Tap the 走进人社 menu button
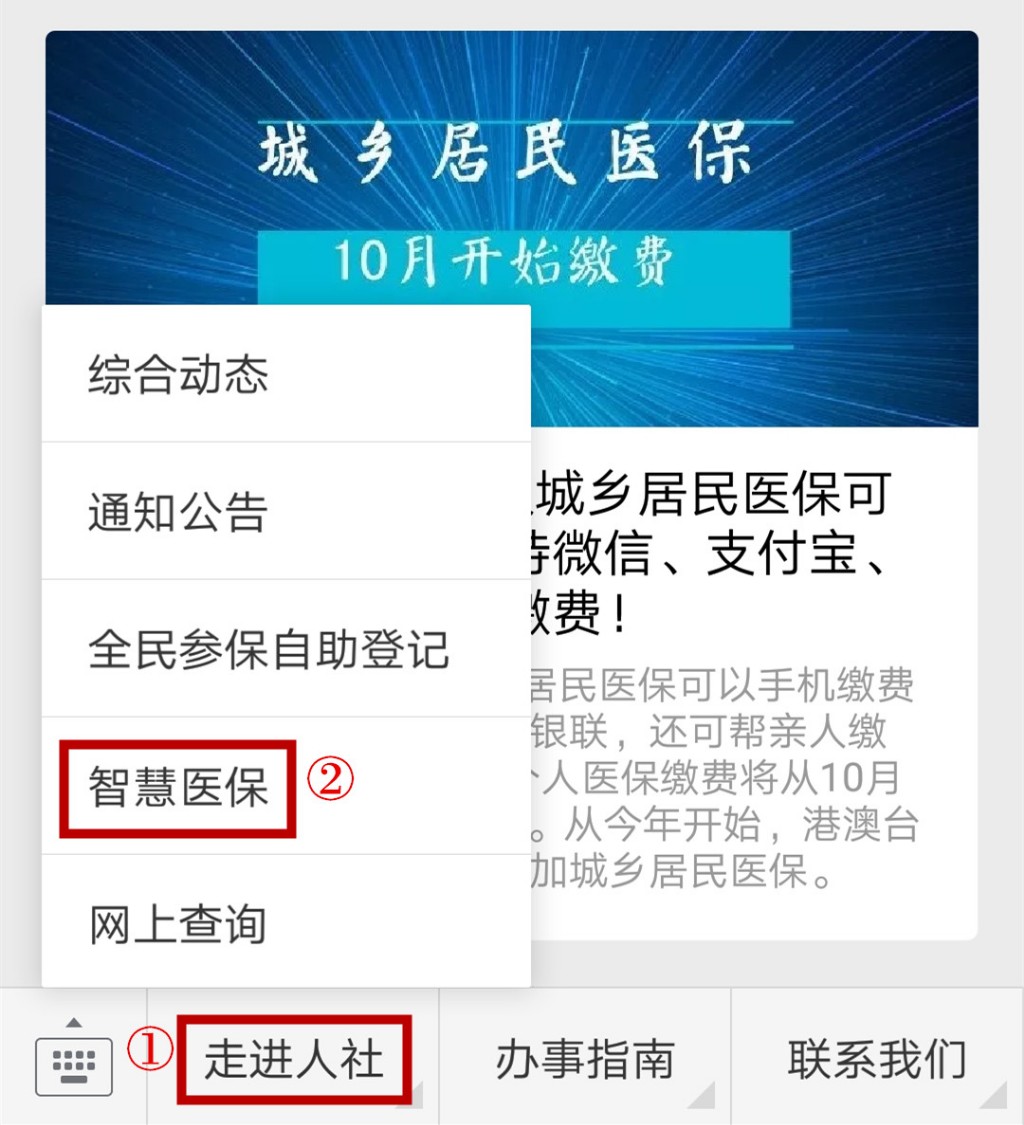The image size is (1024, 1125). click(294, 1060)
